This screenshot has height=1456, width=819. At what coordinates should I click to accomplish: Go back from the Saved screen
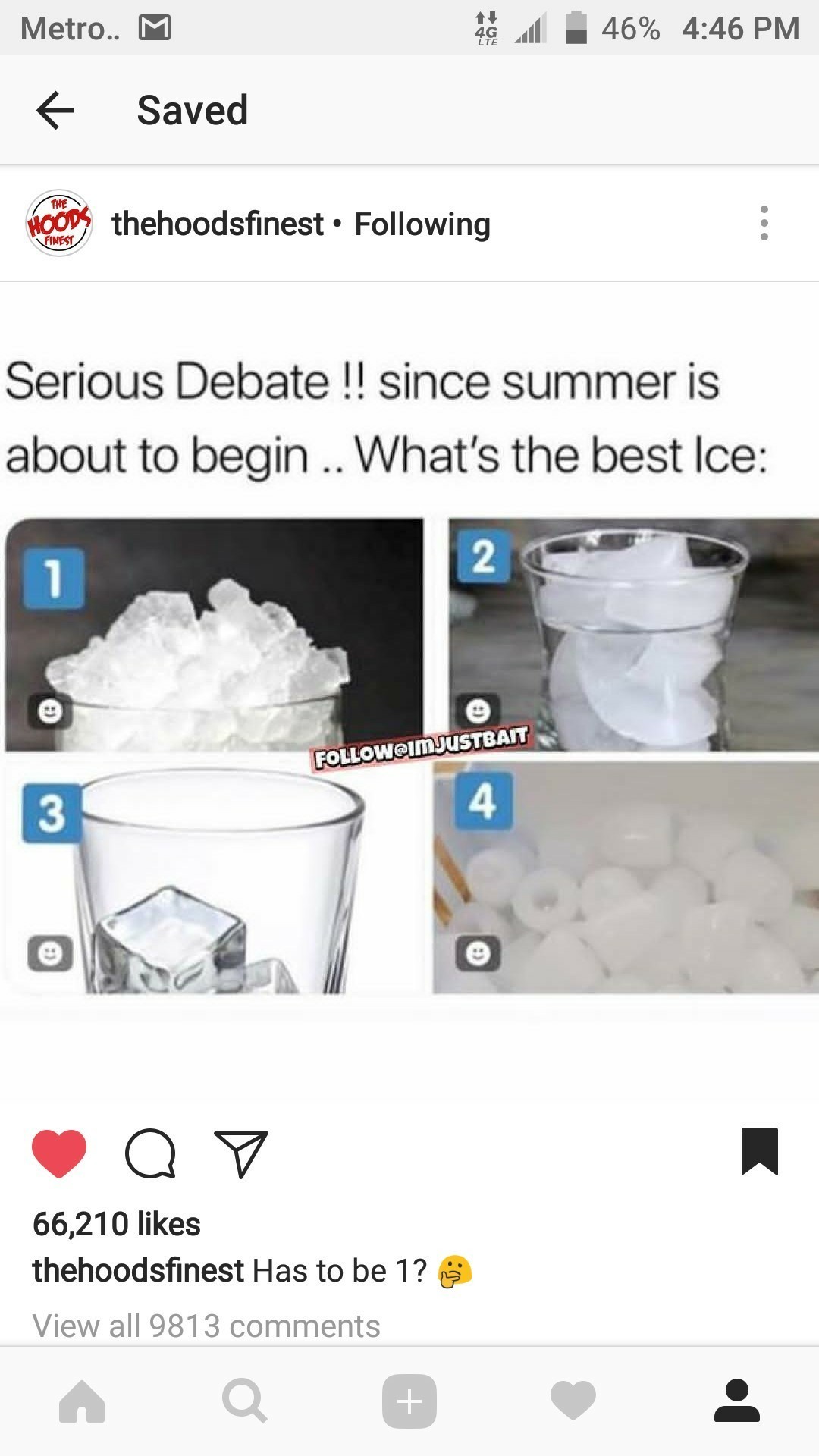55,111
